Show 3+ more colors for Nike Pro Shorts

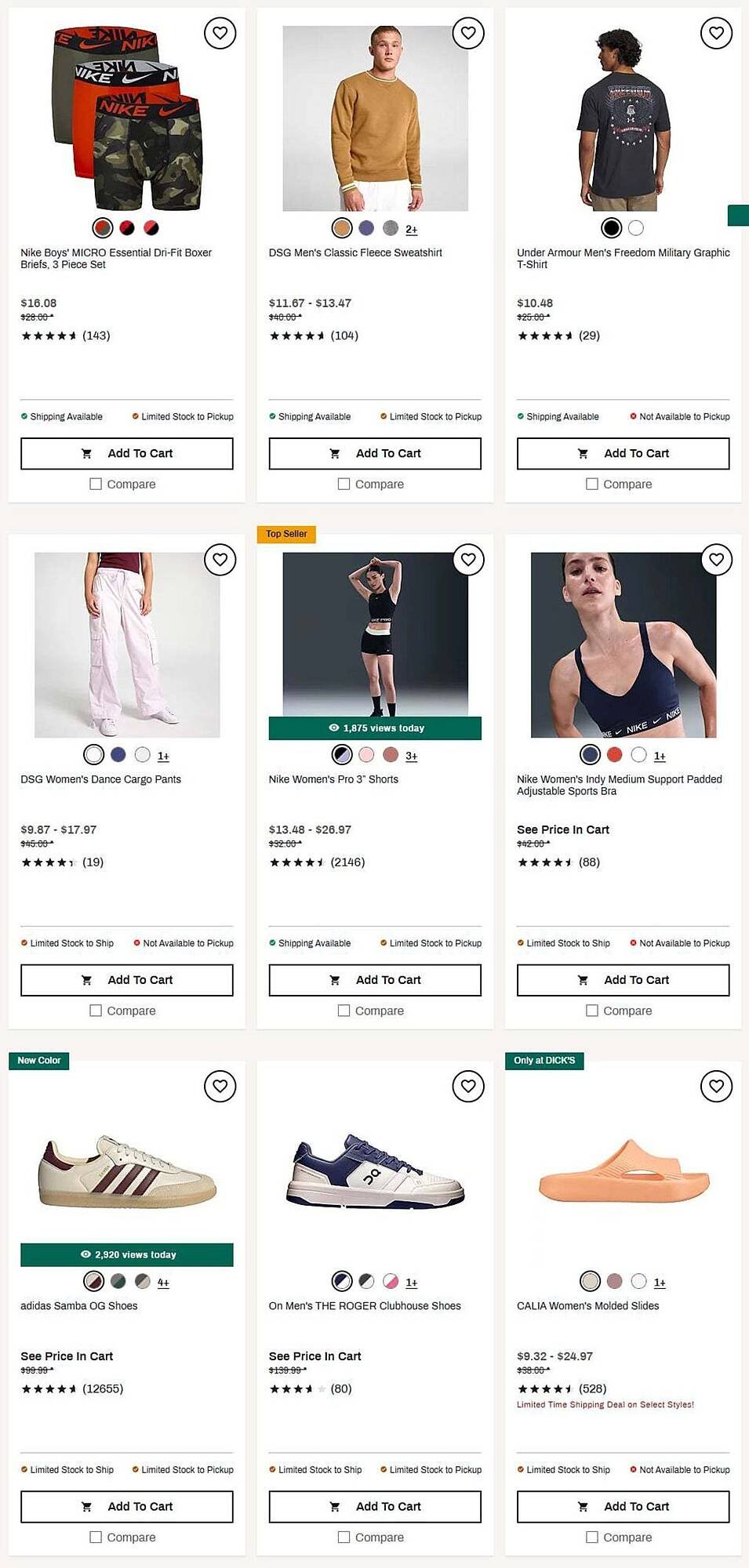tap(411, 756)
